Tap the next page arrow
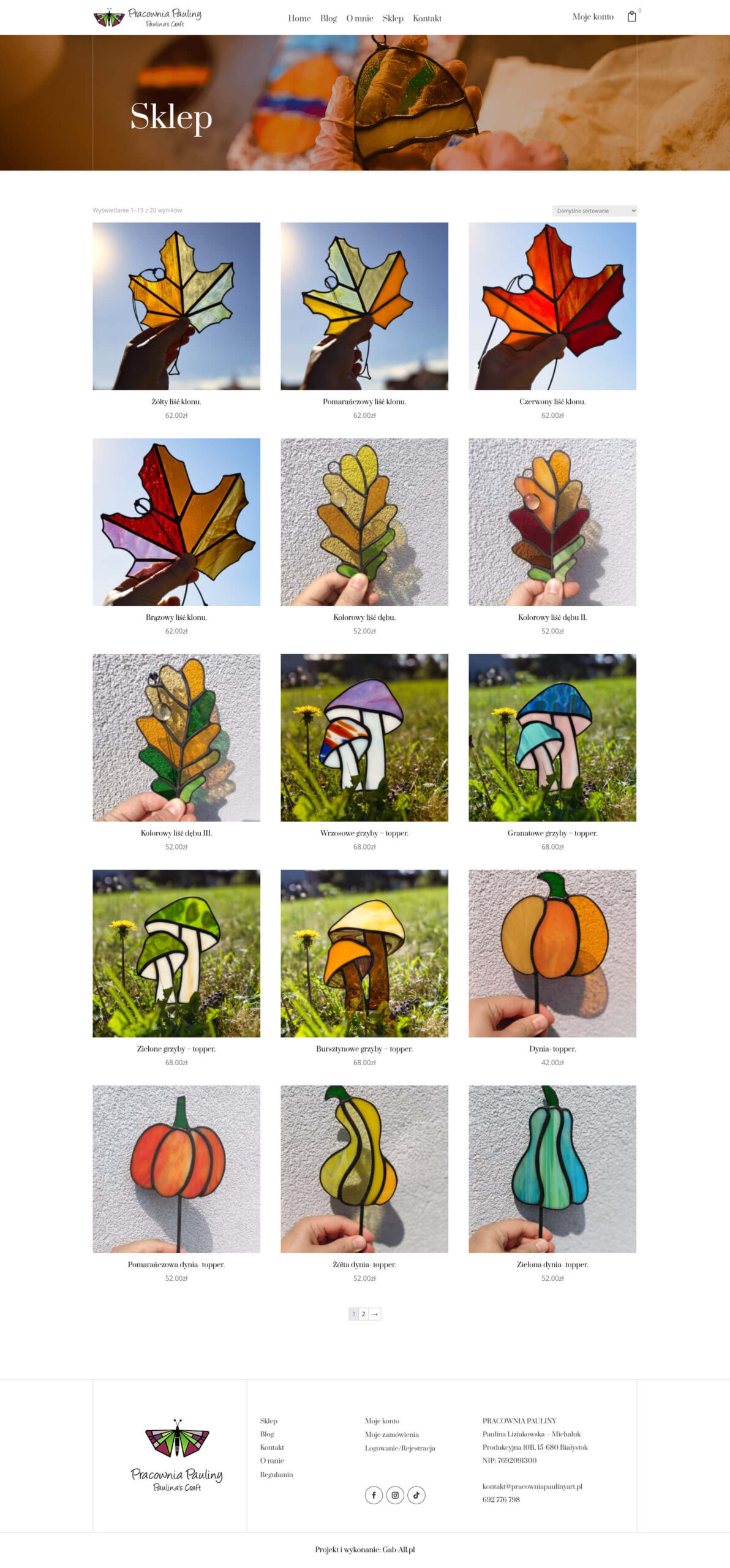Screen dimensions: 730x1568 click(x=375, y=1314)
